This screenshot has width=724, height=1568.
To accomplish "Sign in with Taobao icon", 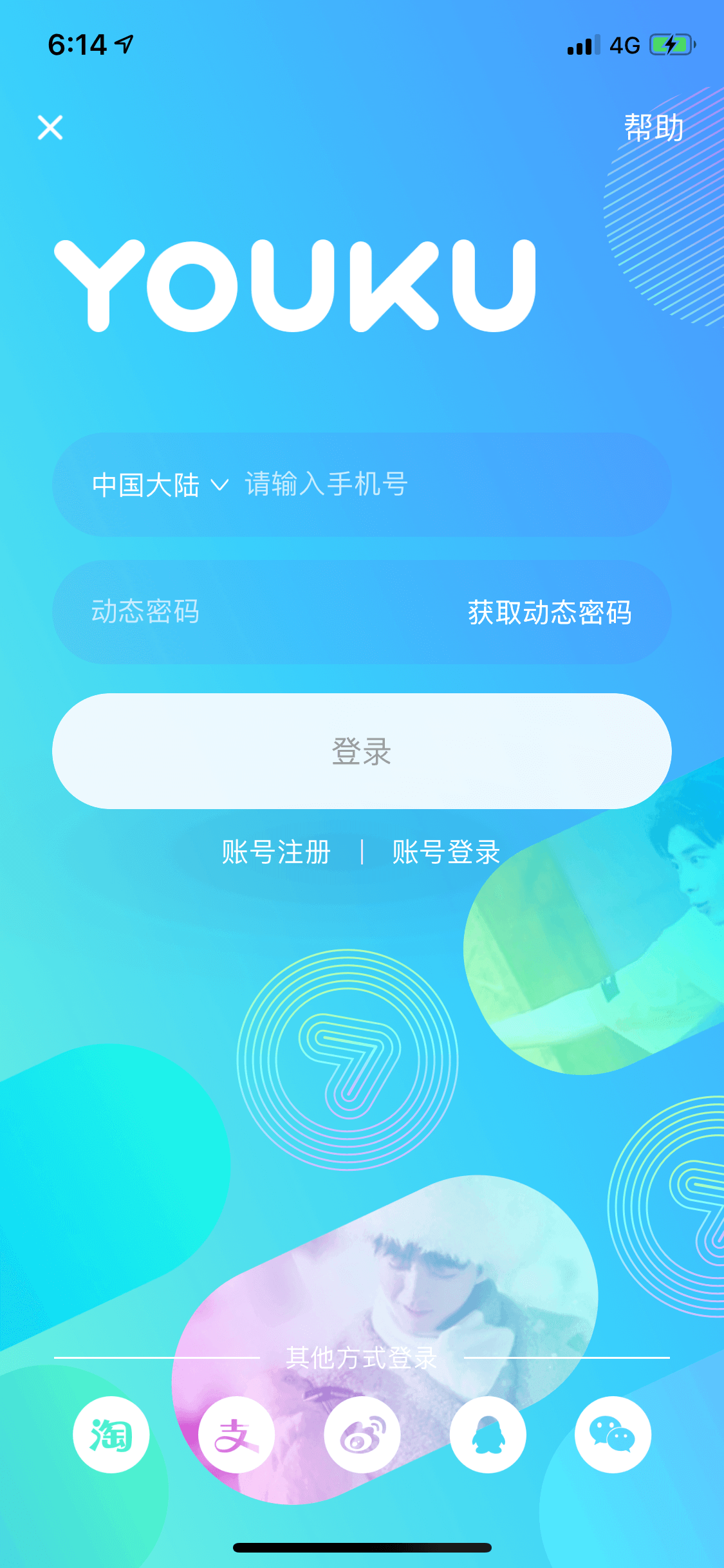I will [x=111, y=1435].
